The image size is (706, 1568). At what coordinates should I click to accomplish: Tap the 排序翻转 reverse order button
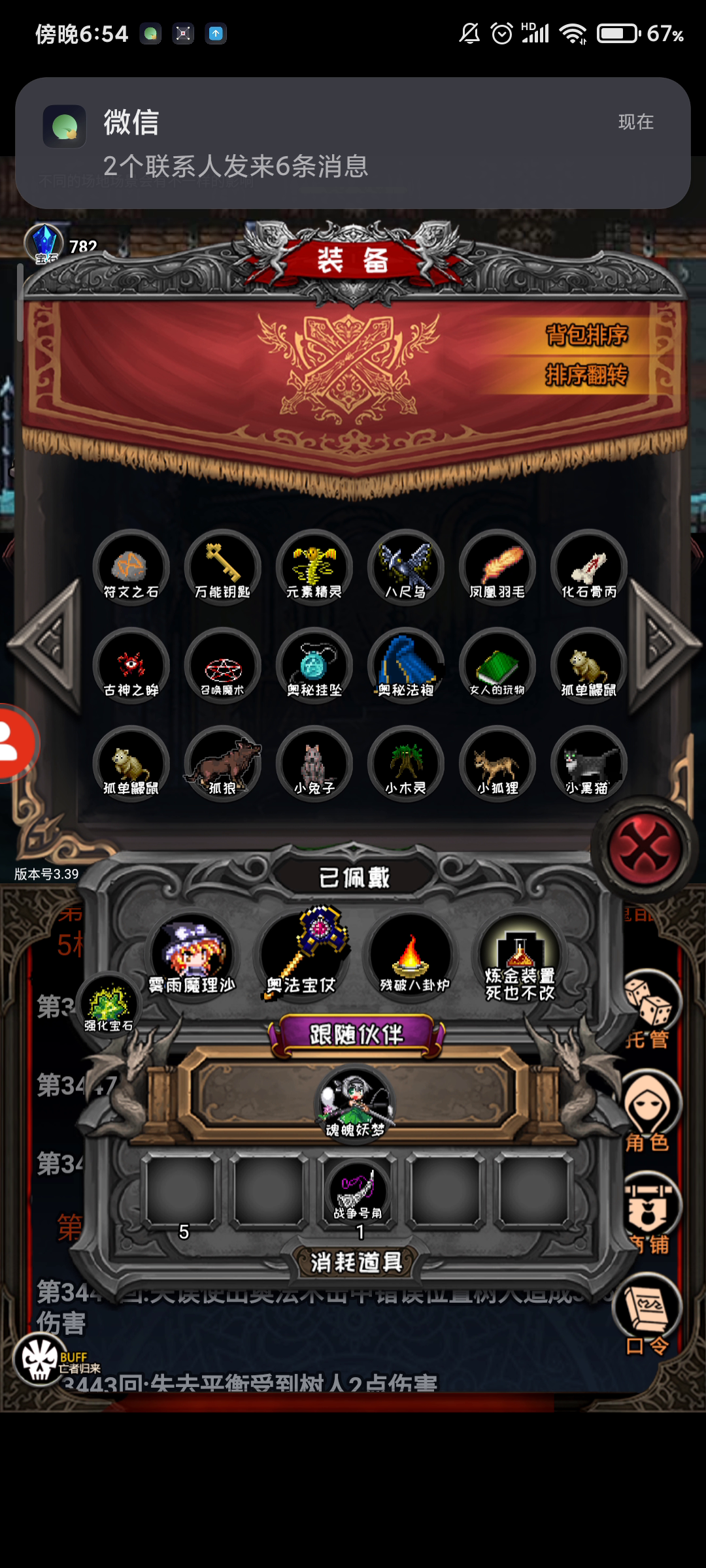[586, 375]
